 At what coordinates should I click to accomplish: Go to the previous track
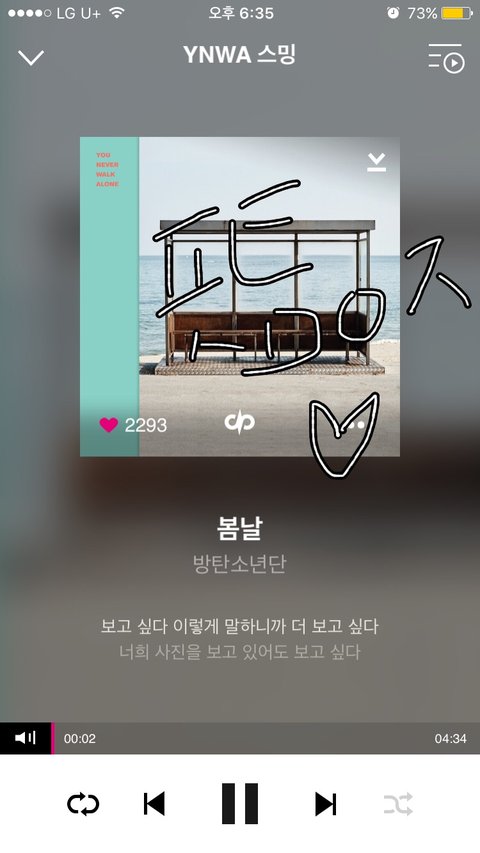pyautogui.click(x=154, y=804)
